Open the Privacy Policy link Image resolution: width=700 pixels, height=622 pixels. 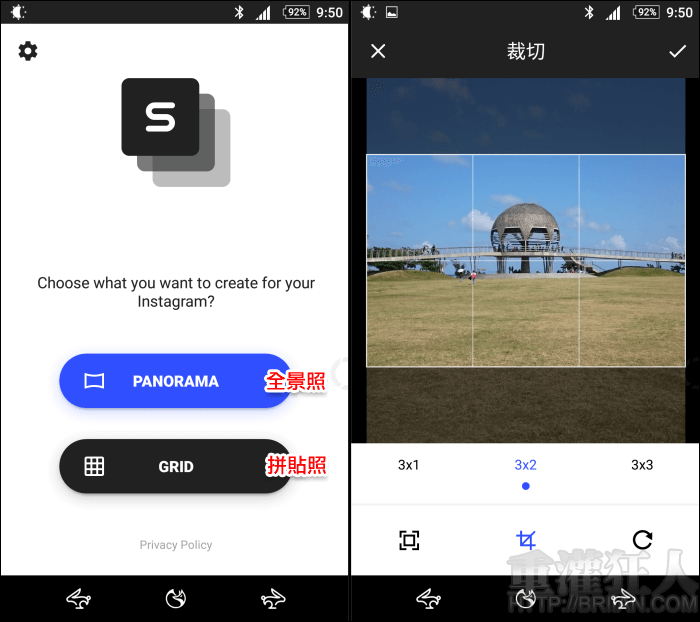pyautogui.click(x=176, y=545)
